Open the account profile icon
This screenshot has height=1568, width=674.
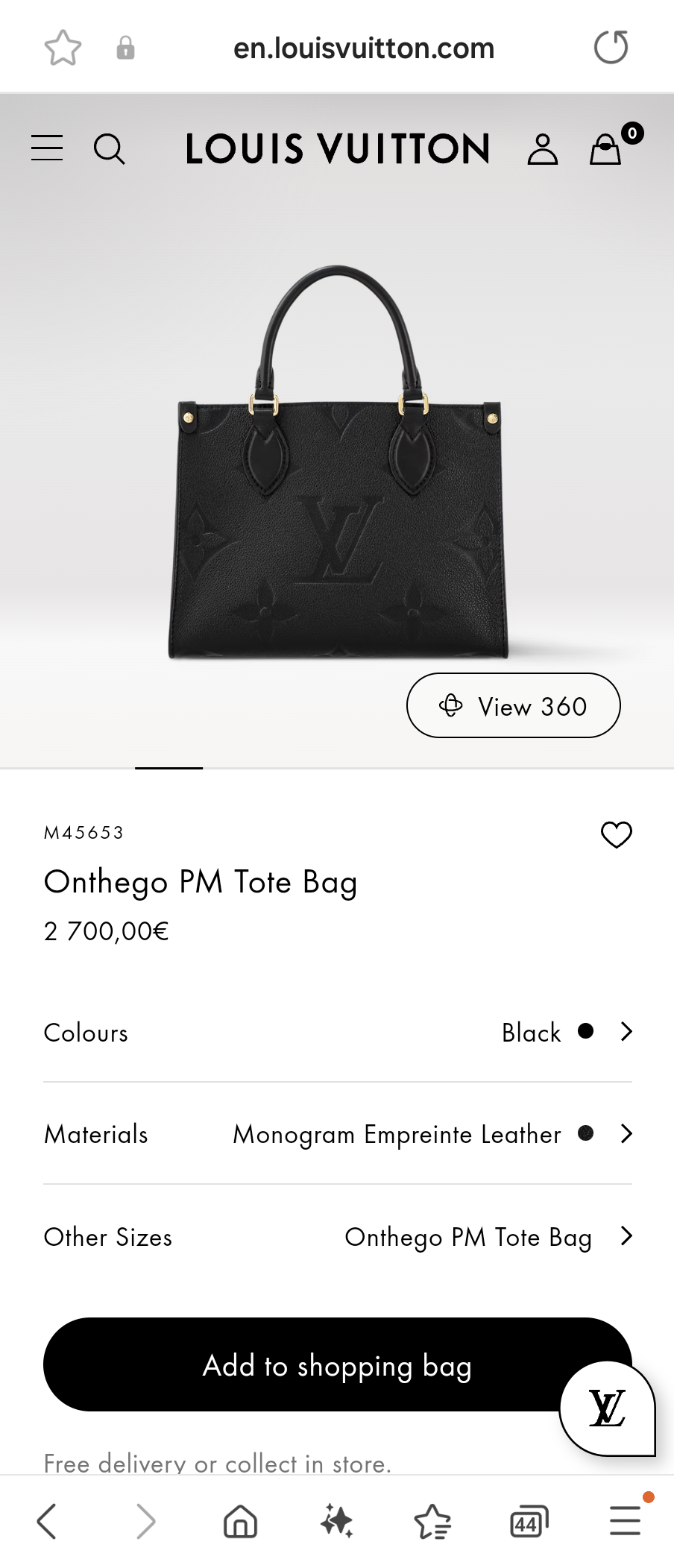[543, 148]
